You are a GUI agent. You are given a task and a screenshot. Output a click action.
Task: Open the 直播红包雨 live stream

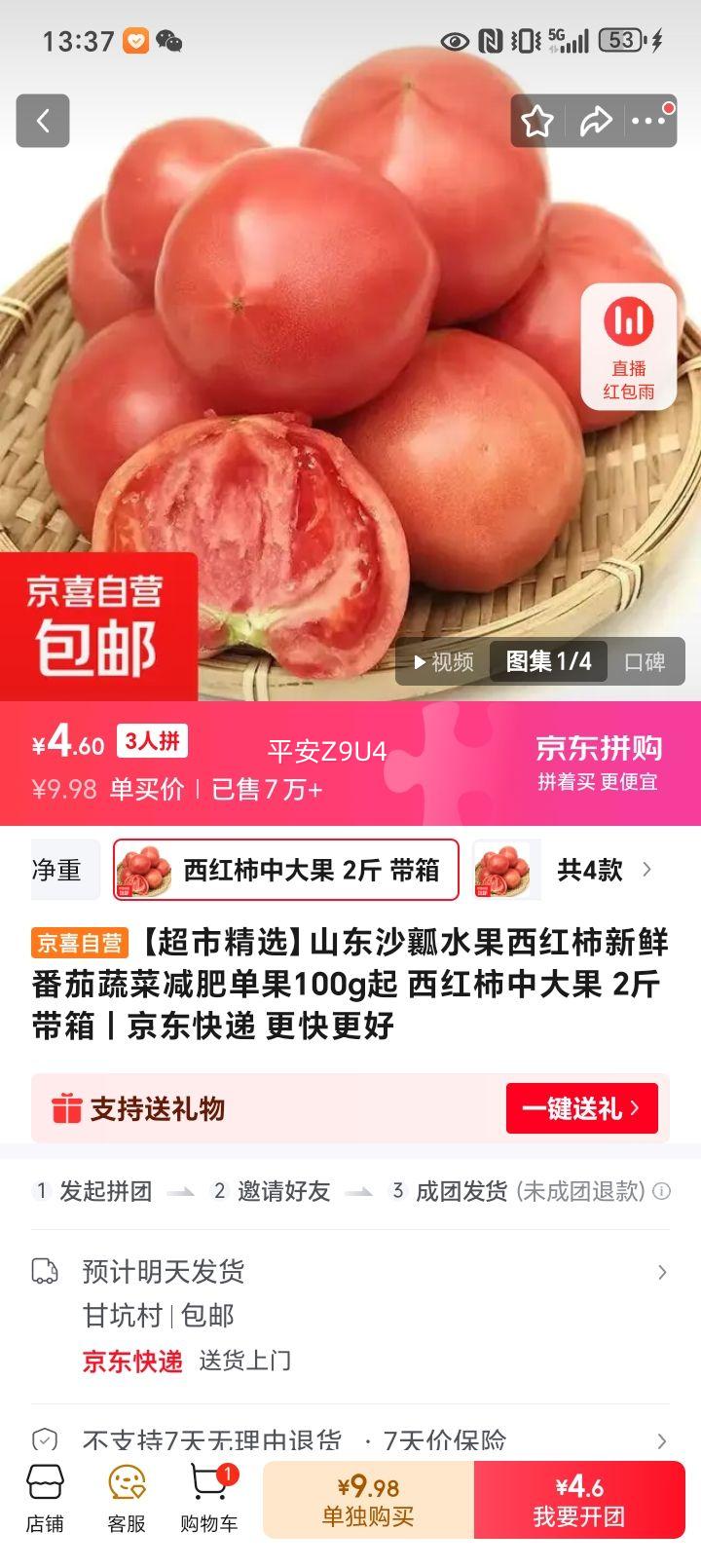[629, 346]
